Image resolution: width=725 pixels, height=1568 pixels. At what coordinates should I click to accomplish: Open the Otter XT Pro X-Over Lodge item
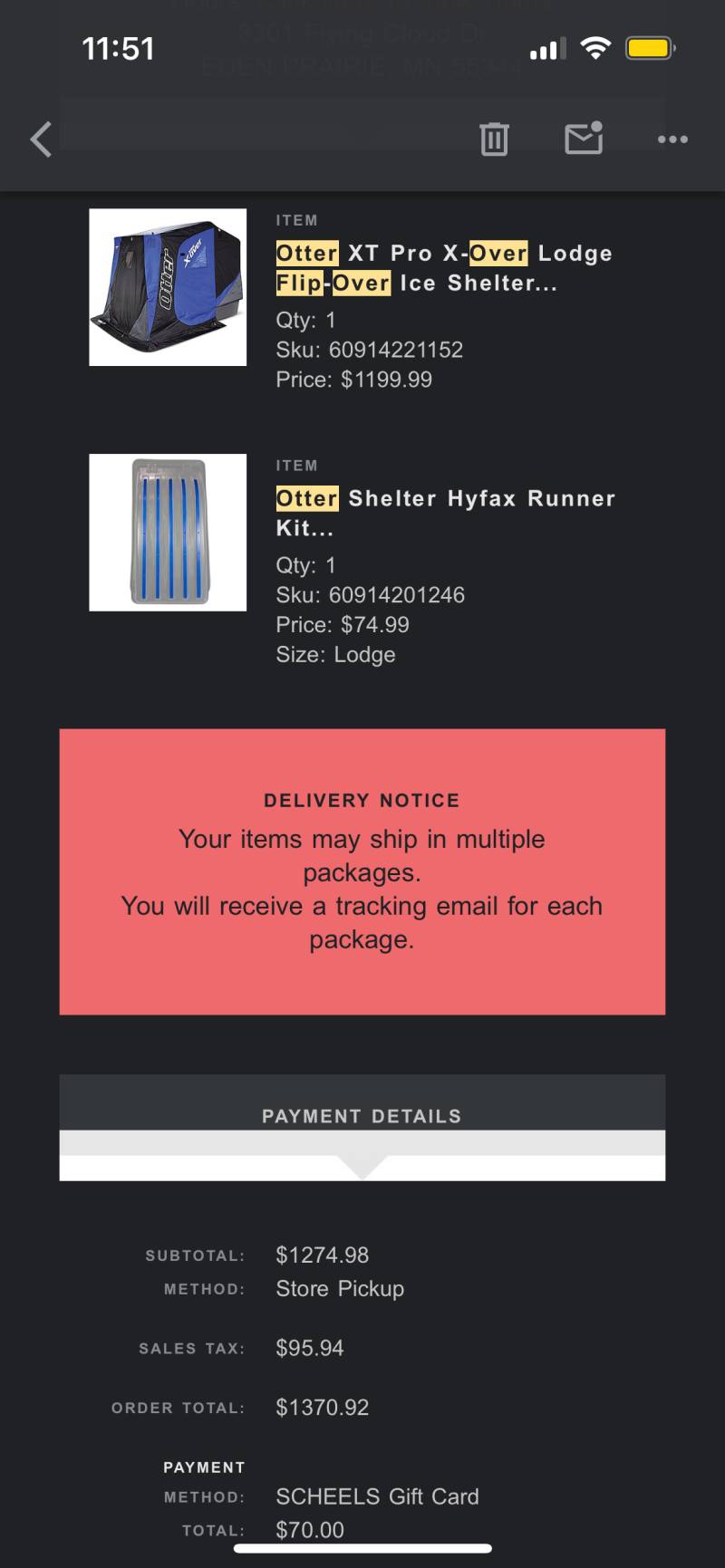pos(444,268)
